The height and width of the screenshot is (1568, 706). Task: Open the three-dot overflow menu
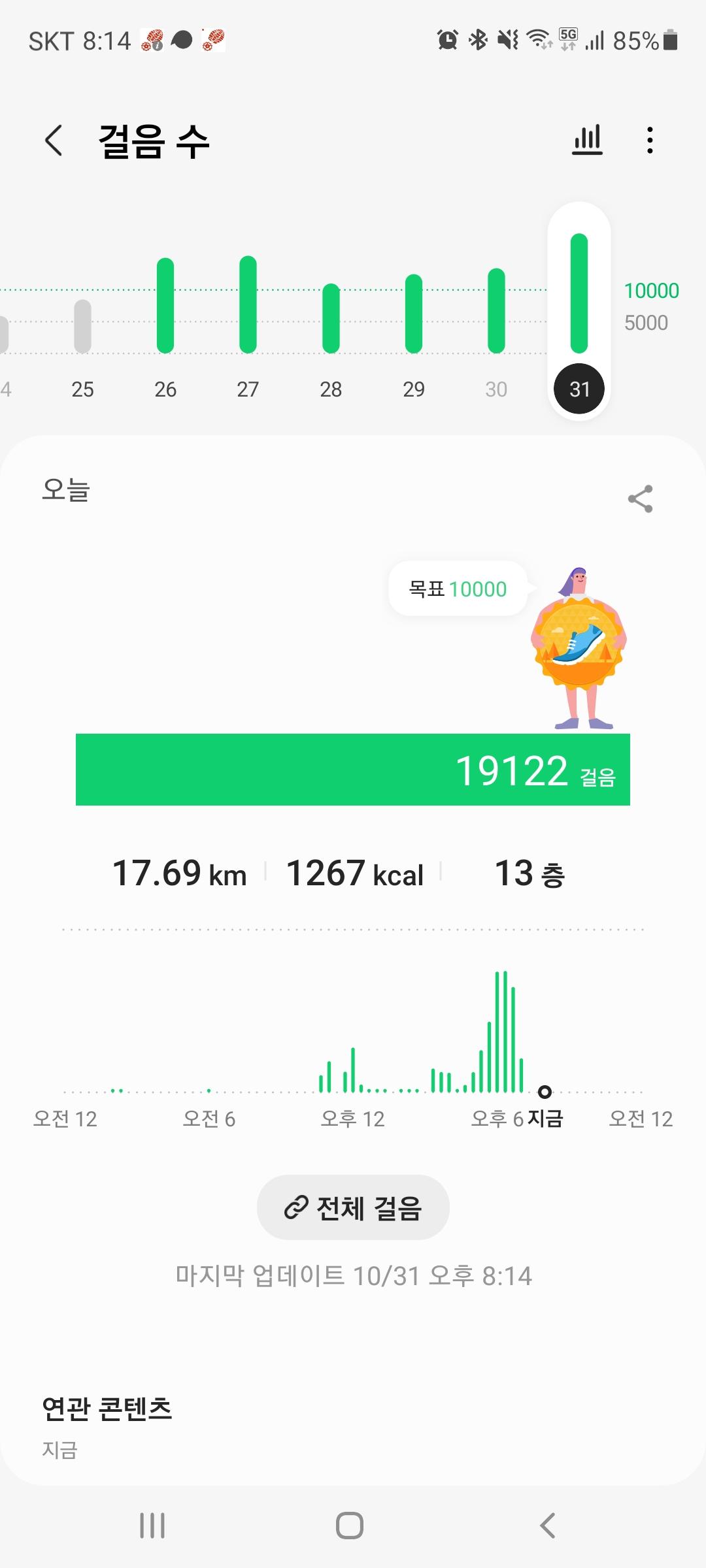click(649, 140)
